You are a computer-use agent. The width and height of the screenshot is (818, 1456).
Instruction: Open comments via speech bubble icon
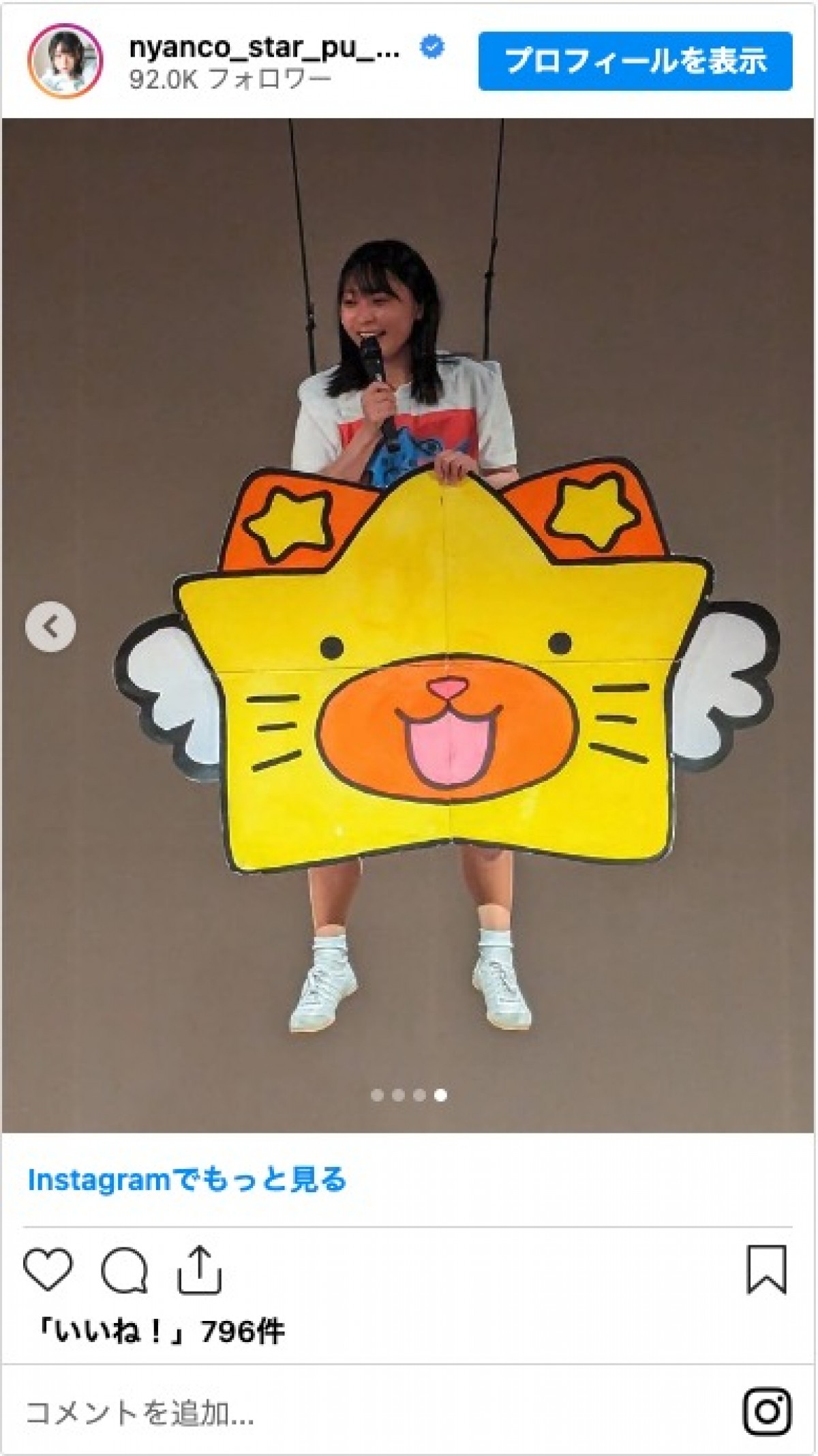point(124,1269)
